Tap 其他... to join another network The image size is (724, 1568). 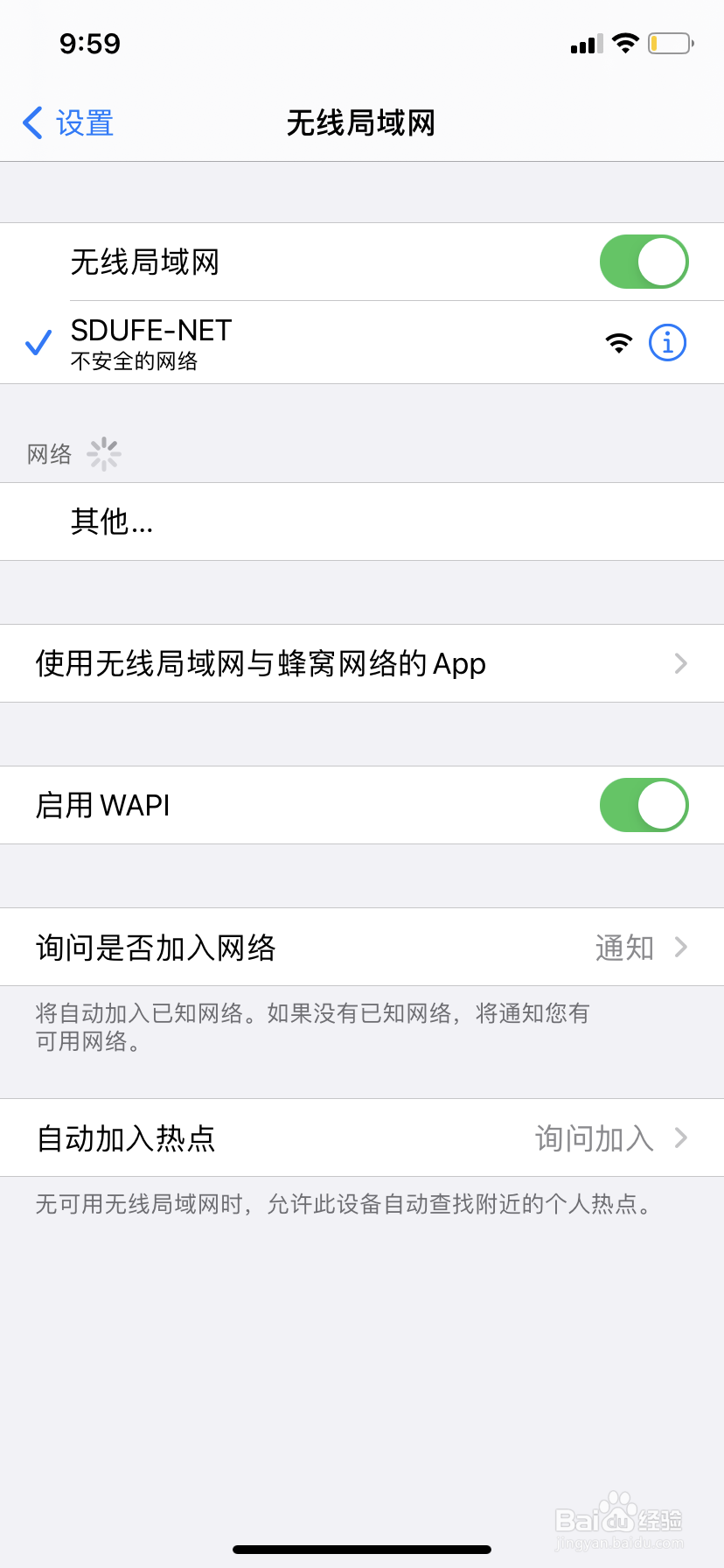(112, 521)
